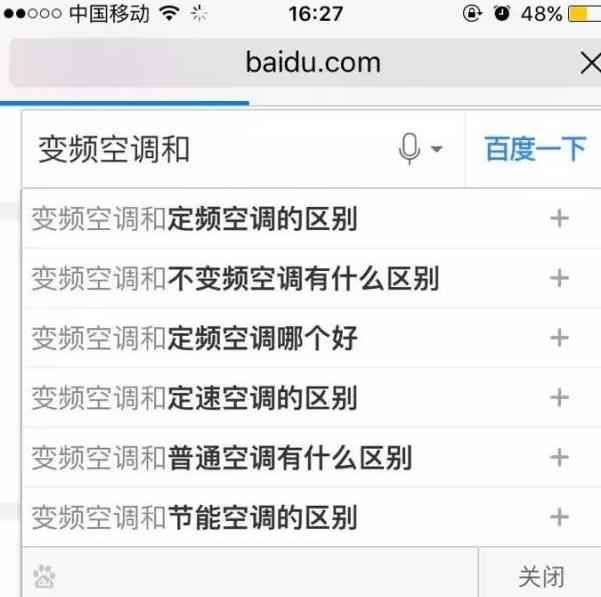Screen dimensions: 601x597
Task: Fill the box using the plus beside 变频空调和定速空调的区别
Action: 559,398
